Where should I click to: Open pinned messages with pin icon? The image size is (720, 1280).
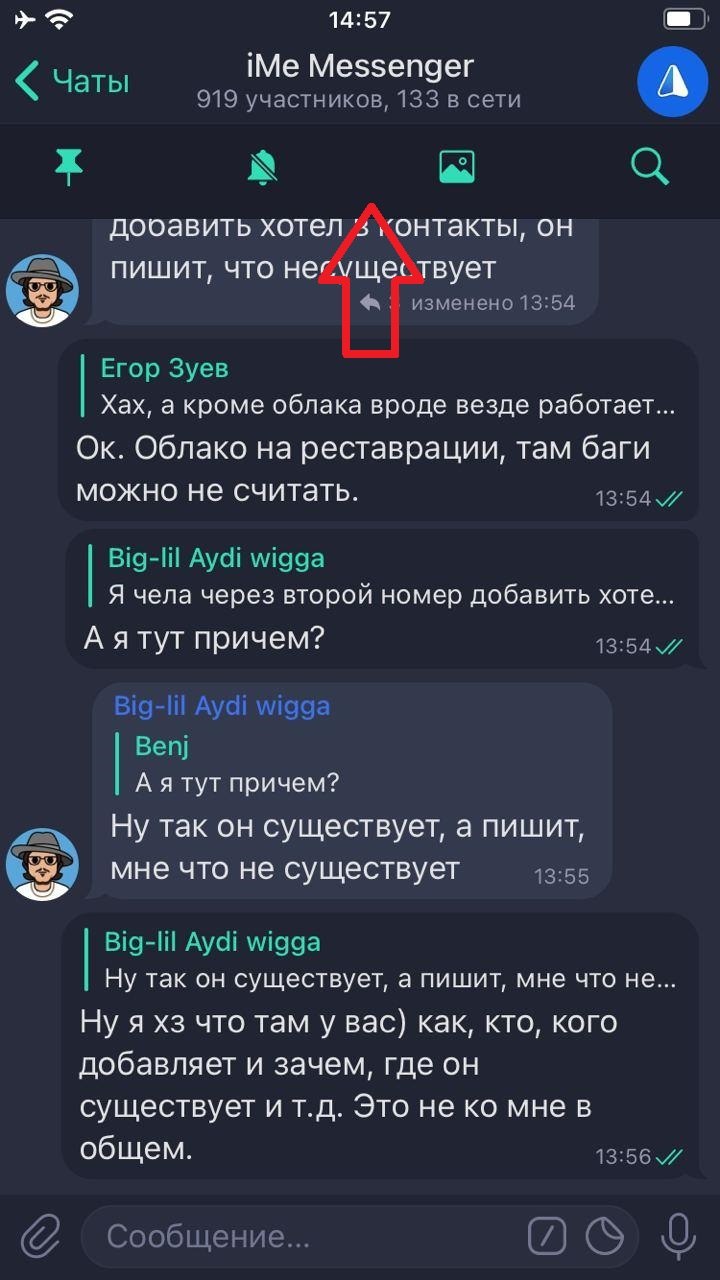(x=68, y=167)
